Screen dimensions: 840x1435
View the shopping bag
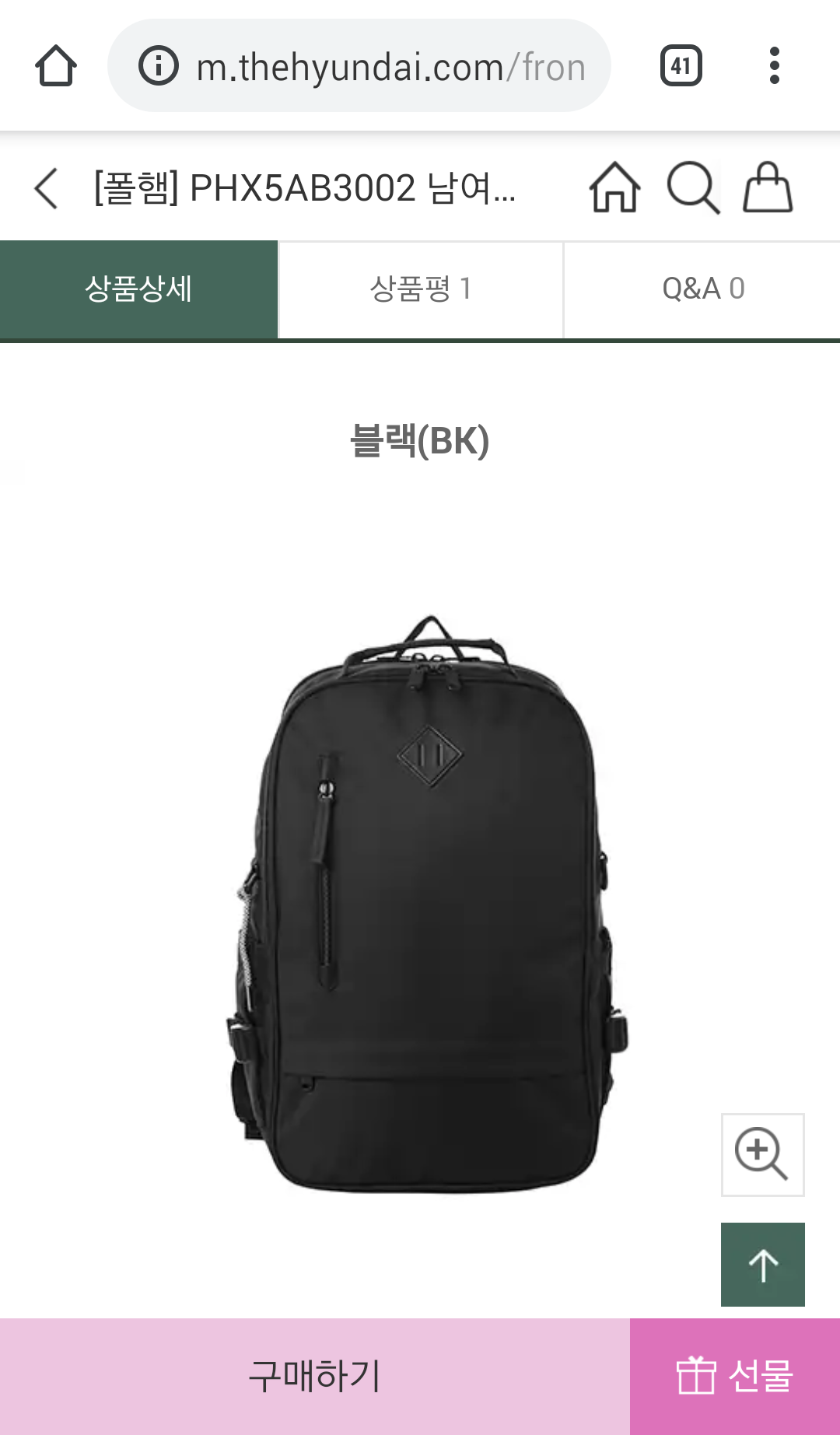coord(768,188)
